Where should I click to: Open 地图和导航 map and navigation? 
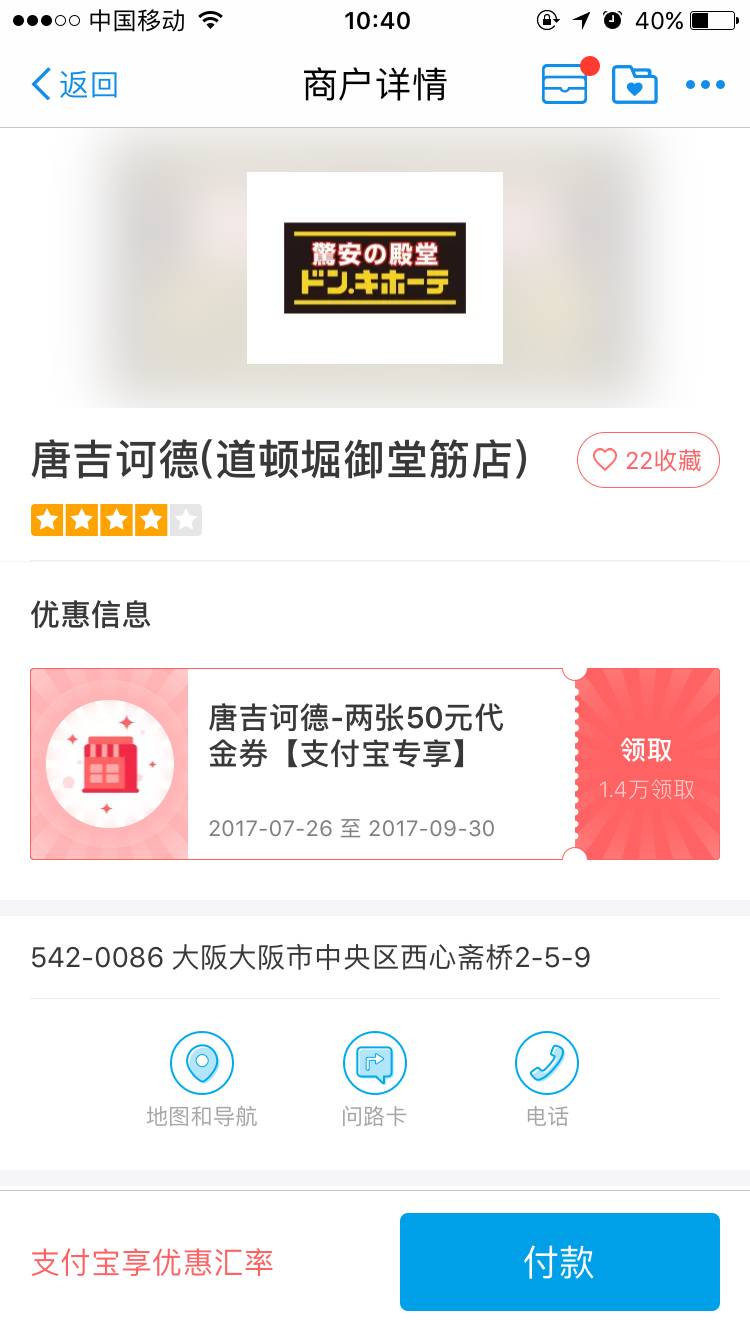point(202,1062)
